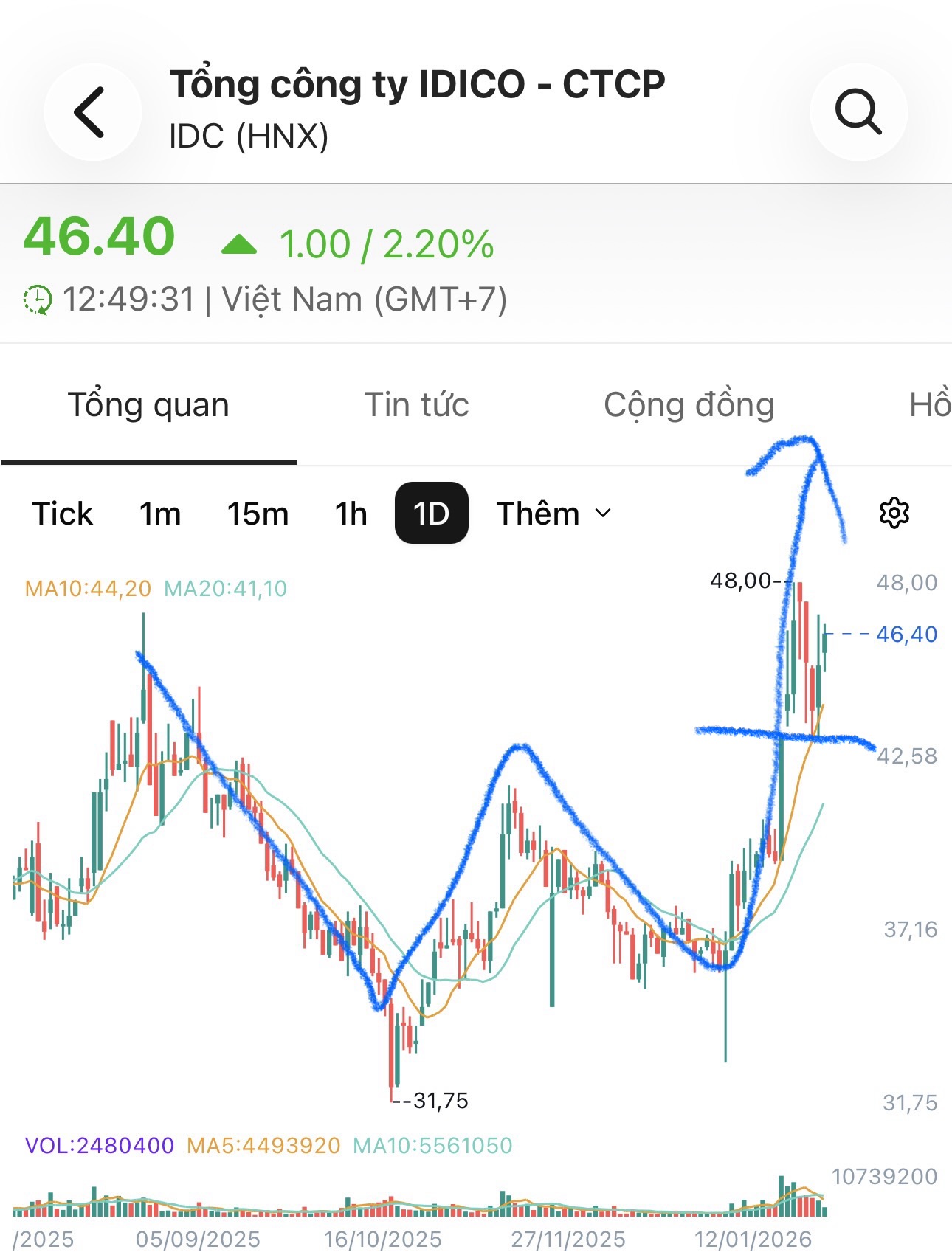Expand the Thêm timeframe dropdown
This screenshot has height=1255, width=952.
click(x=553, y=514)
